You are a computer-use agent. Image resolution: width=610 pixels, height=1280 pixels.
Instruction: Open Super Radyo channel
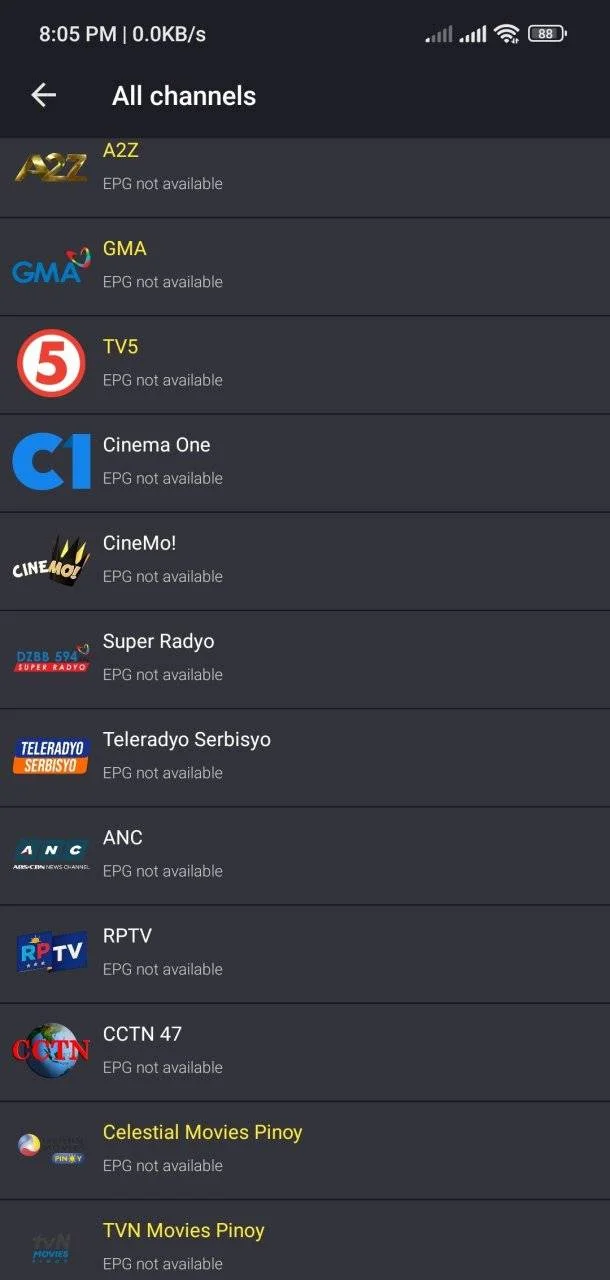tap(305, 658)
